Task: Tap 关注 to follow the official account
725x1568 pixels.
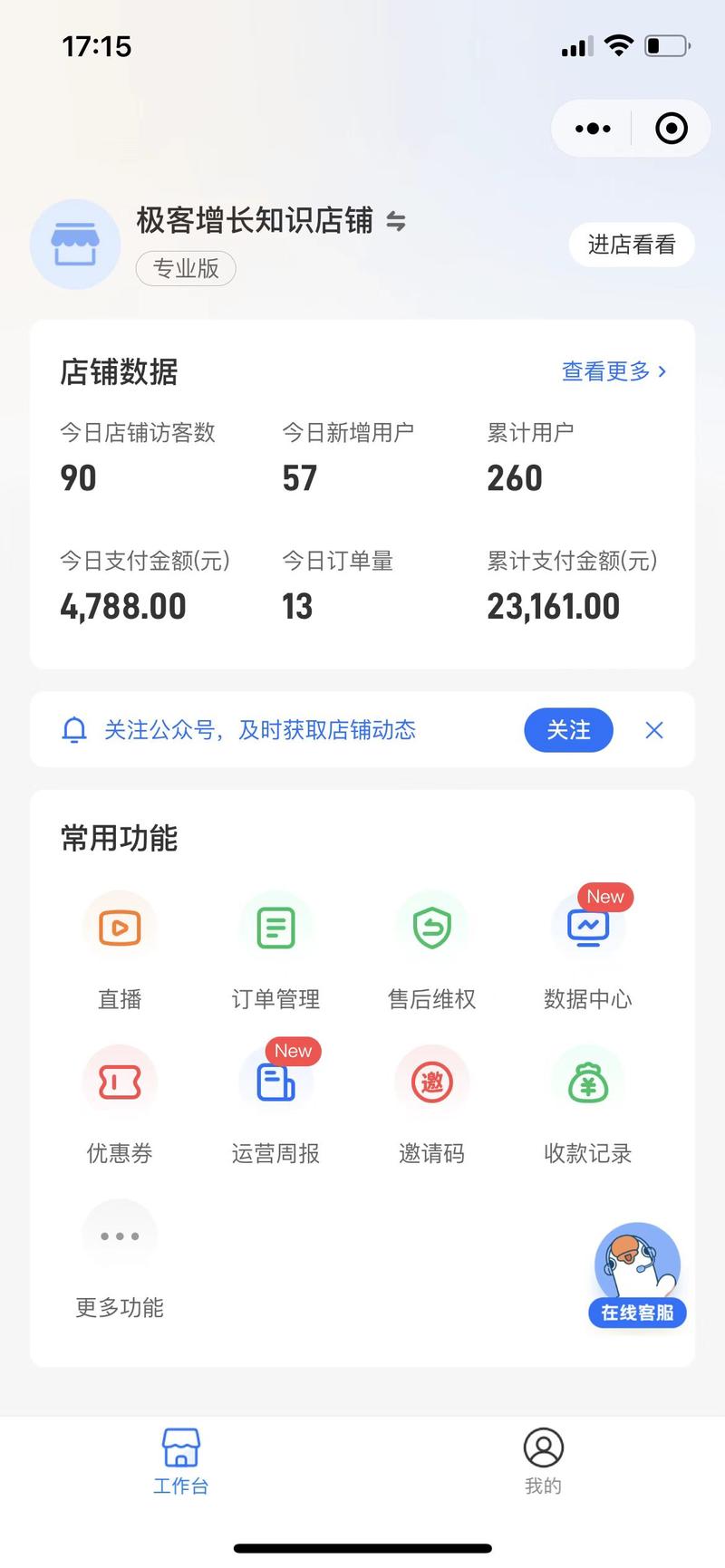Action: tap(568, 730)
